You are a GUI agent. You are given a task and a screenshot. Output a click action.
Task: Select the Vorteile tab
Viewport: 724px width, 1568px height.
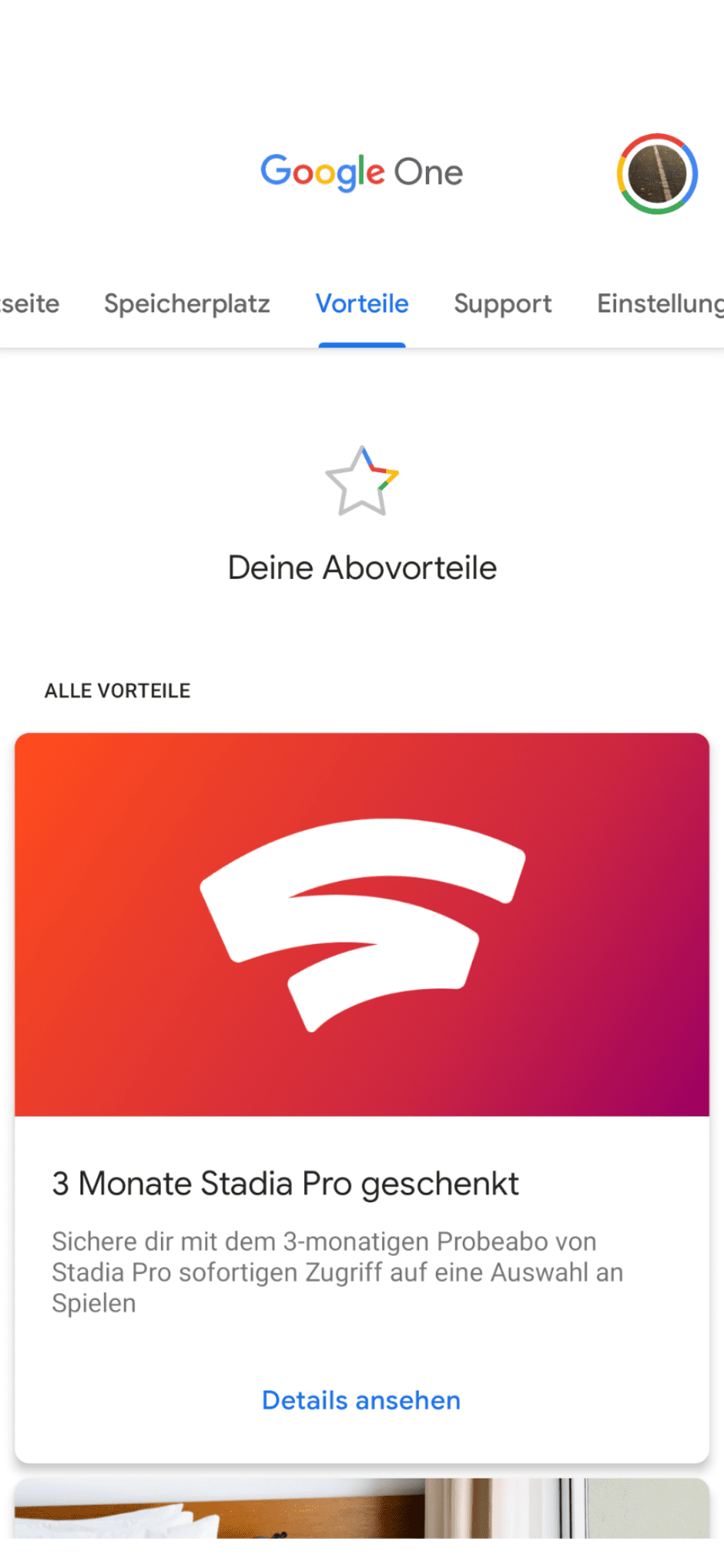(362, 304)
